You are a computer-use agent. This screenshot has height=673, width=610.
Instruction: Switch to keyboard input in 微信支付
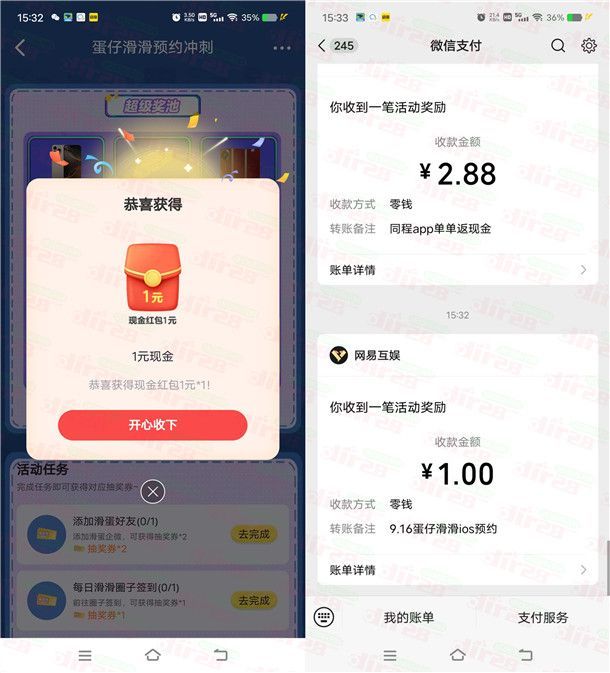click(x=323, y=617)
